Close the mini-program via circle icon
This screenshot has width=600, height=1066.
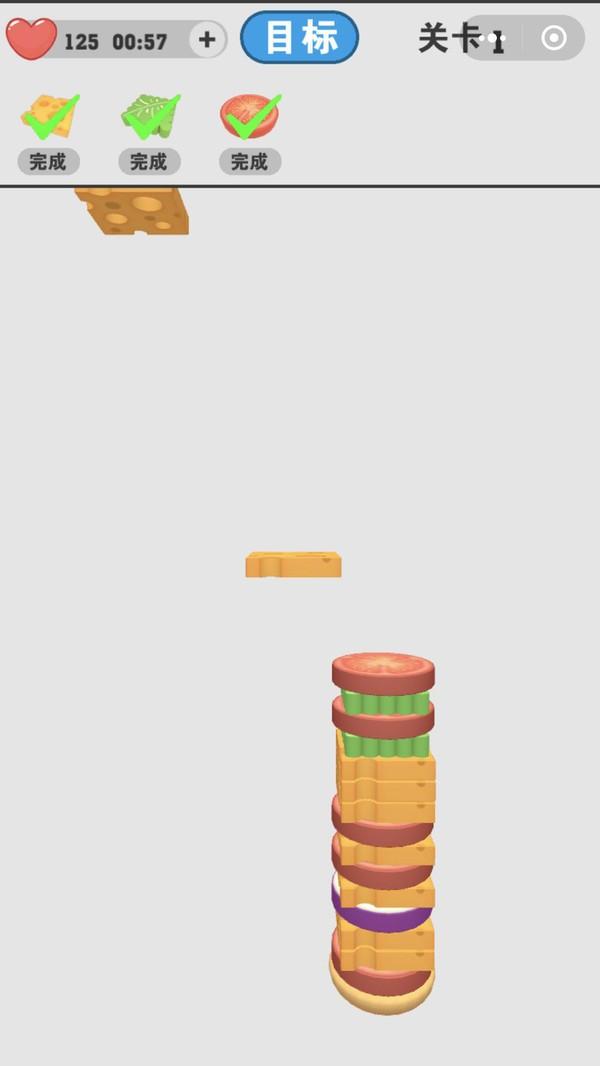(553, 39)
